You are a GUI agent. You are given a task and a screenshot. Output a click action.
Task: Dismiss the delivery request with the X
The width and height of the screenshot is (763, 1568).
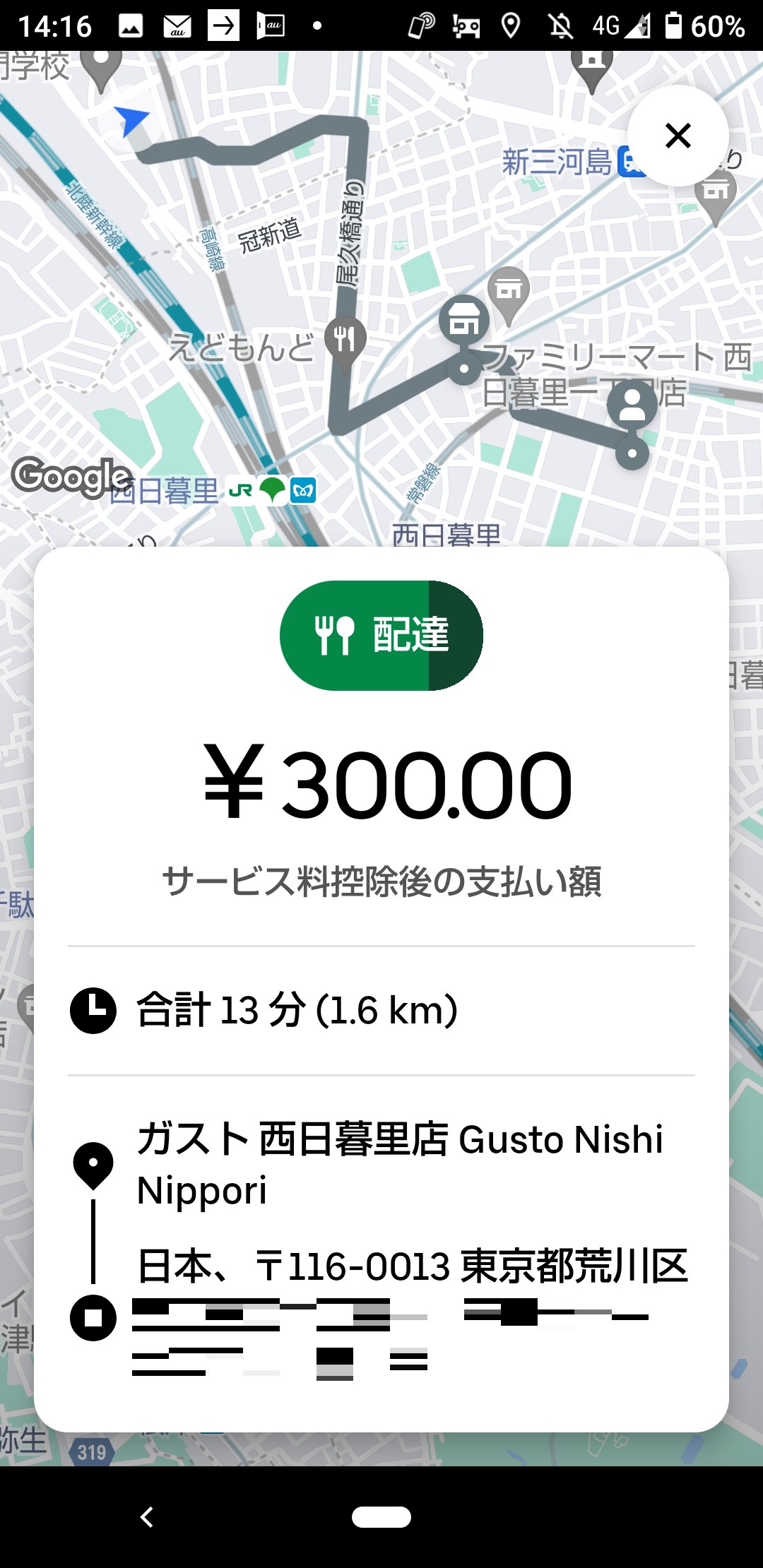[x=678, y=136]
